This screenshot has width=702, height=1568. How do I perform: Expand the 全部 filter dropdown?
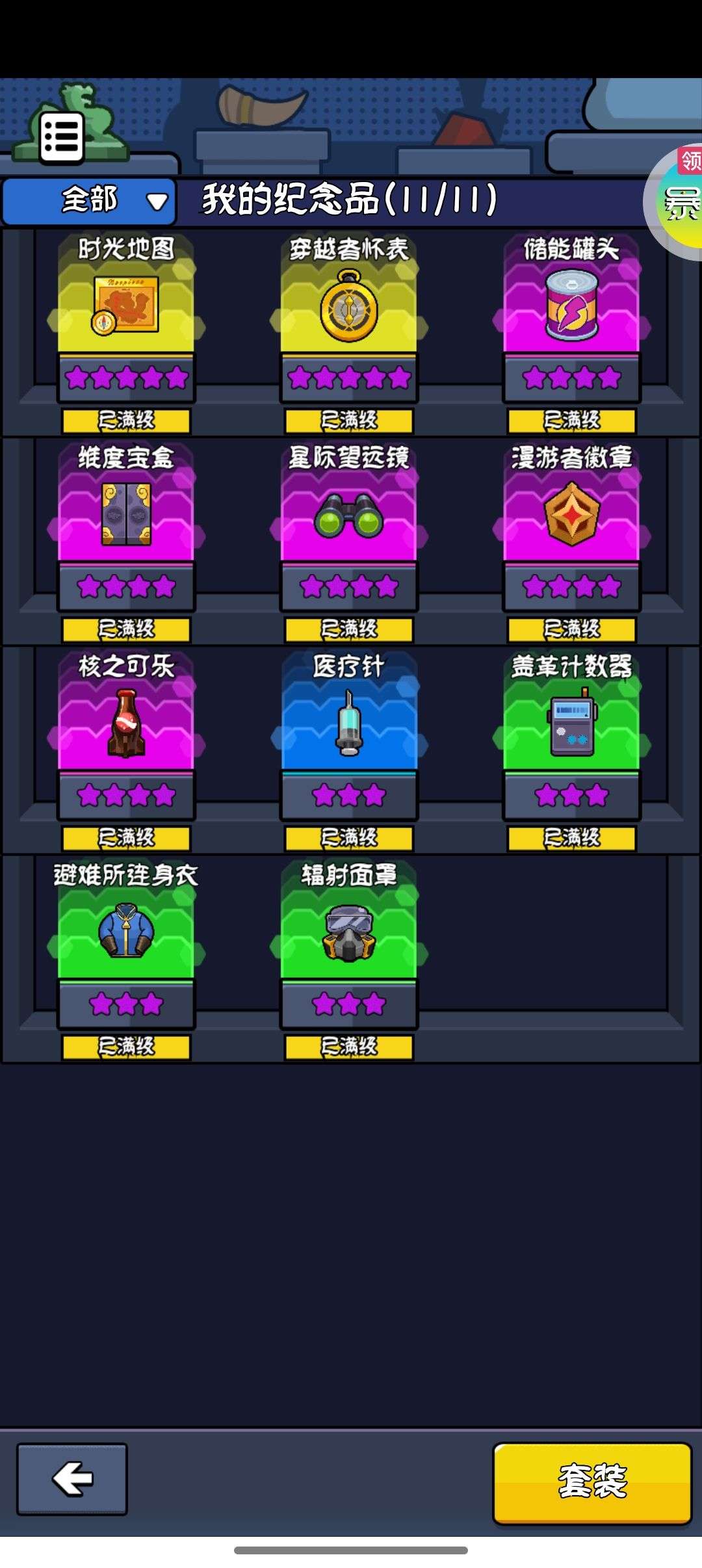pos(89,201)
